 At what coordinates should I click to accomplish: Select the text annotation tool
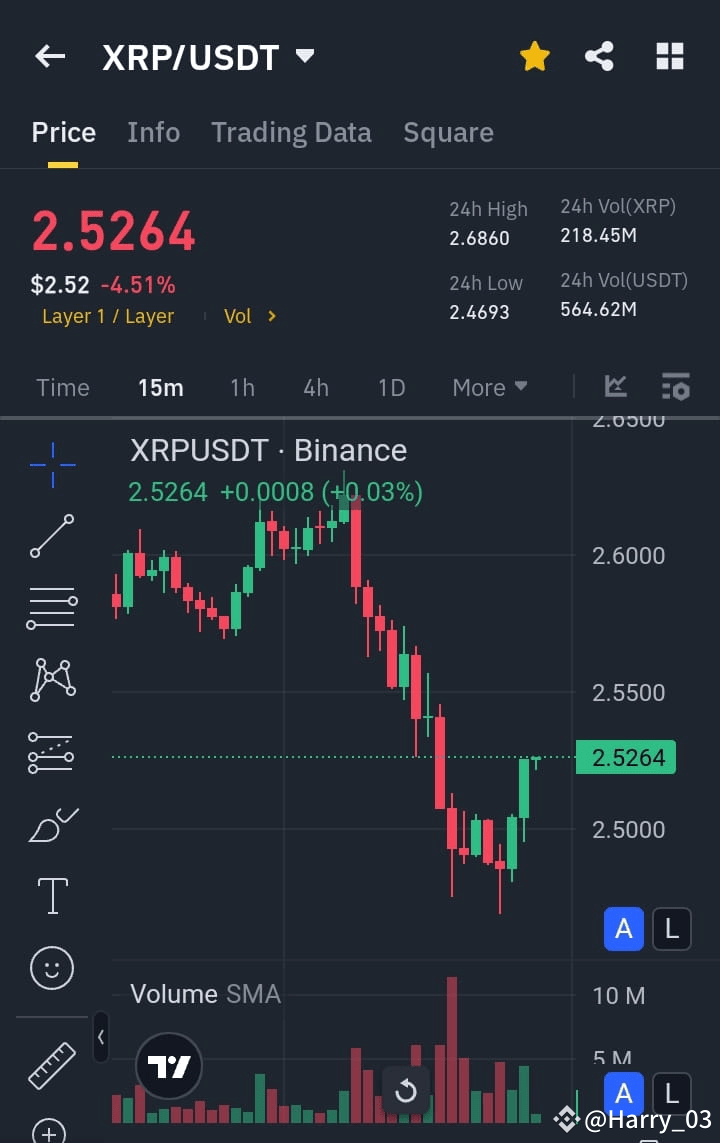(52, 895)
